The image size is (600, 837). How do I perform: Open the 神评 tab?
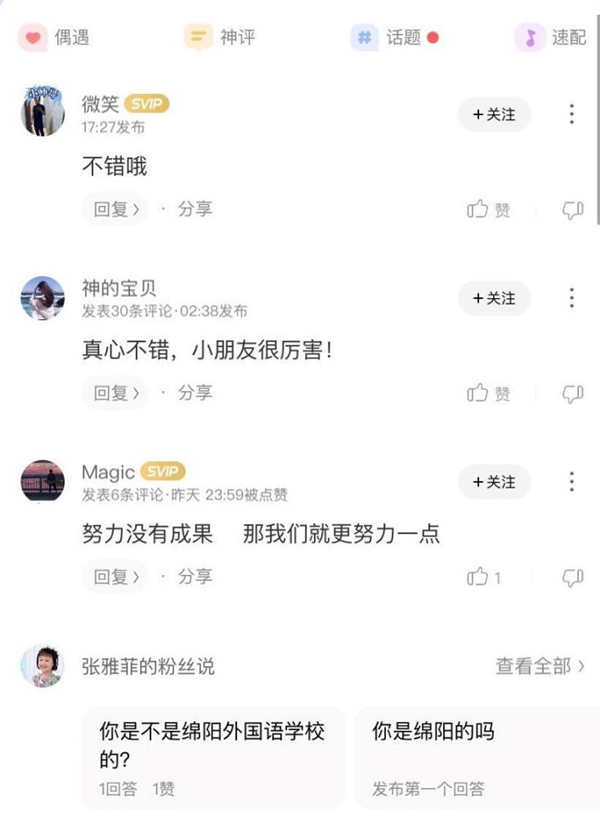pyautogui.click(x=220, y=38)
